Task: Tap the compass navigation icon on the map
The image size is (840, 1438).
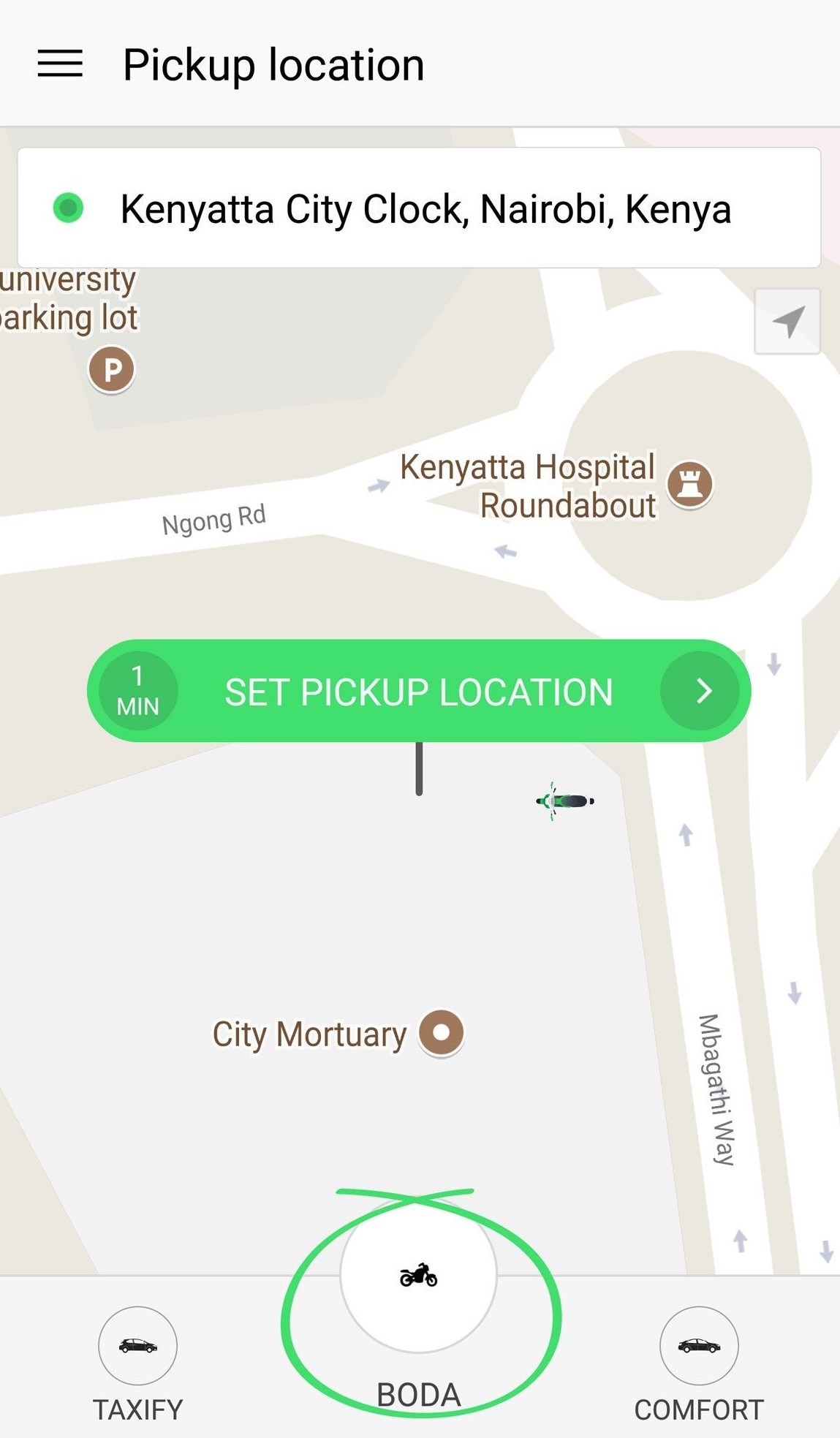Action: coord(787,322)
